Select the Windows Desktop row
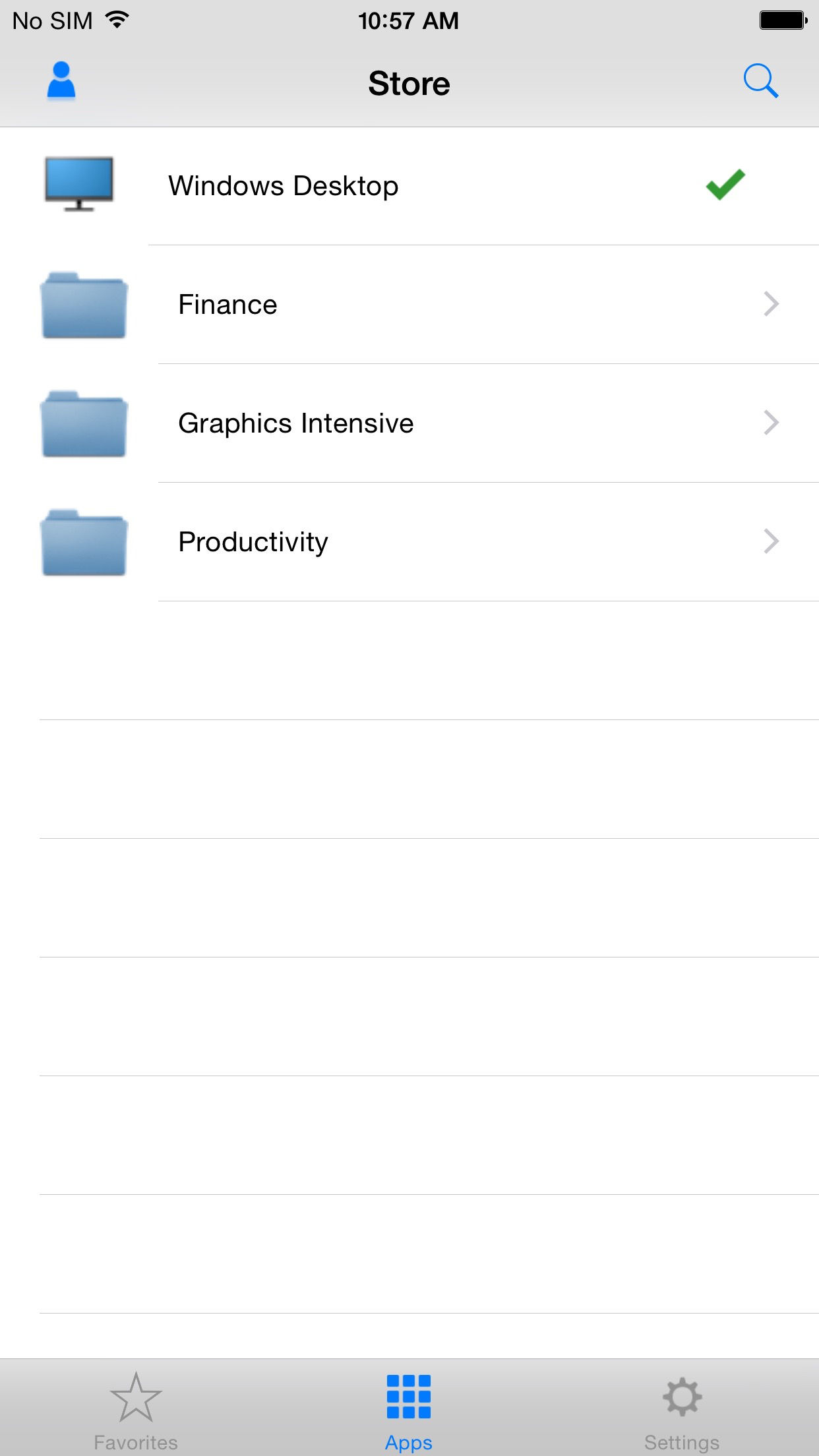This screenshot has width=819, height=1456. click(409, 186)
